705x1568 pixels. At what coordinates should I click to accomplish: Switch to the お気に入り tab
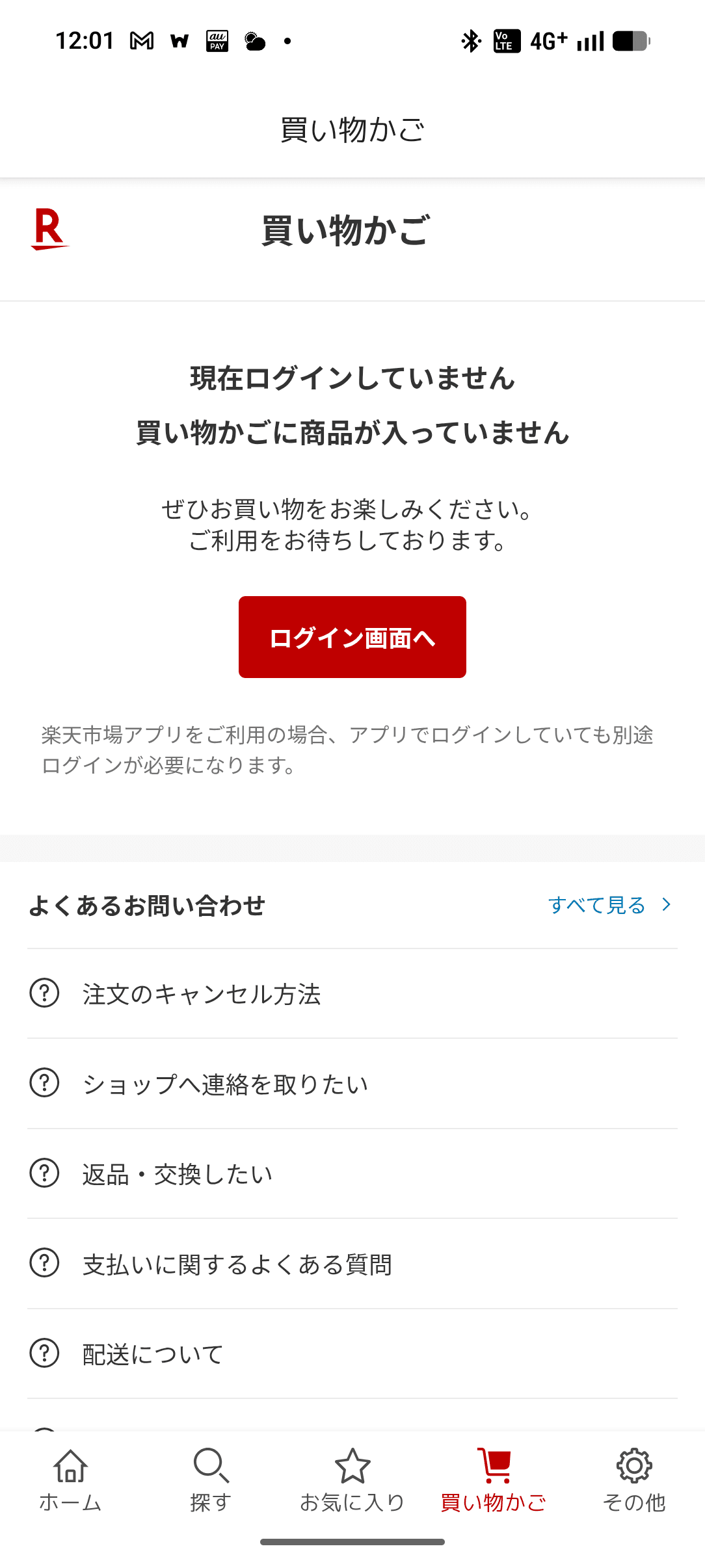(x=352, y=1480)
